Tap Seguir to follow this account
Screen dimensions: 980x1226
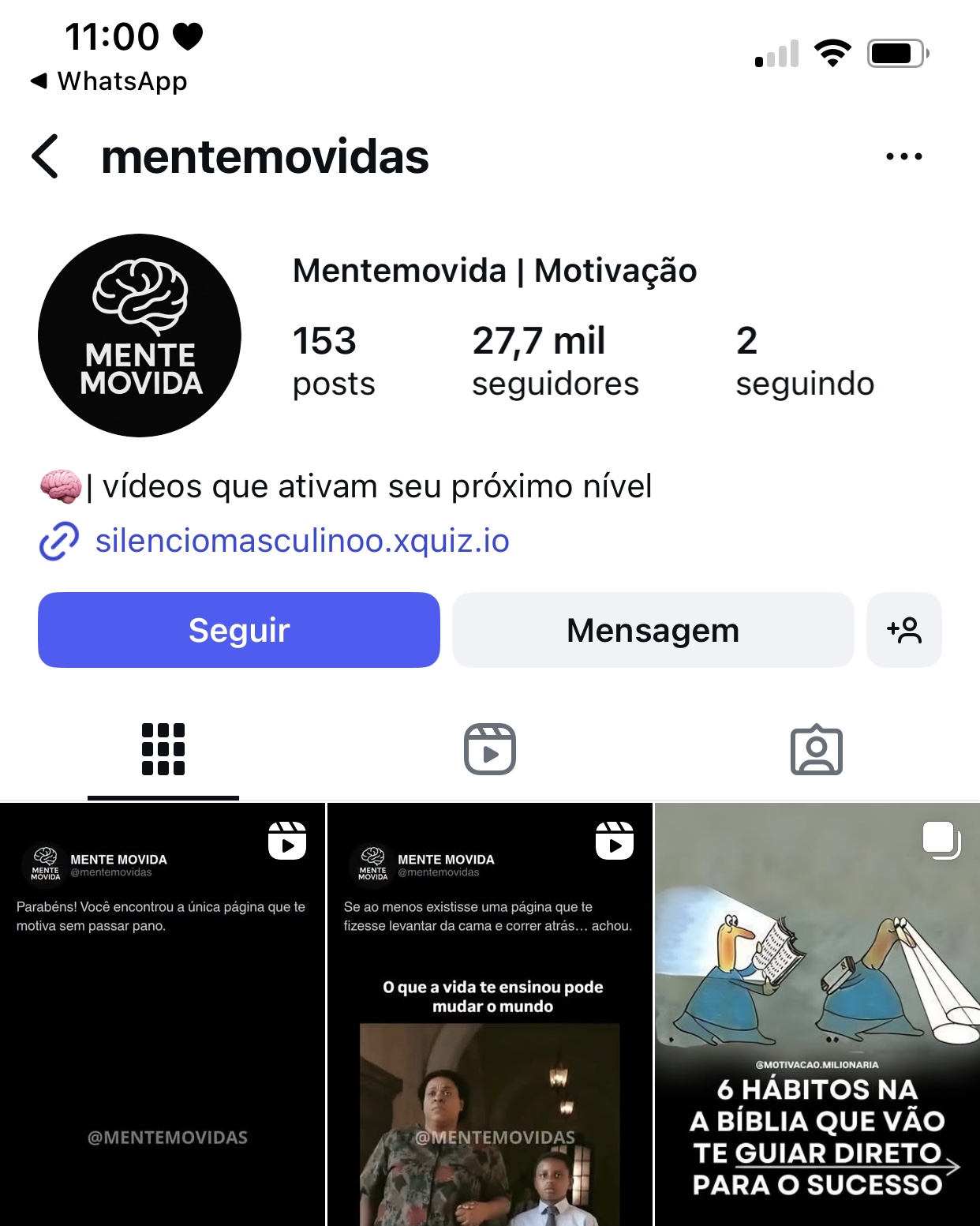click(x=239, y=630)
